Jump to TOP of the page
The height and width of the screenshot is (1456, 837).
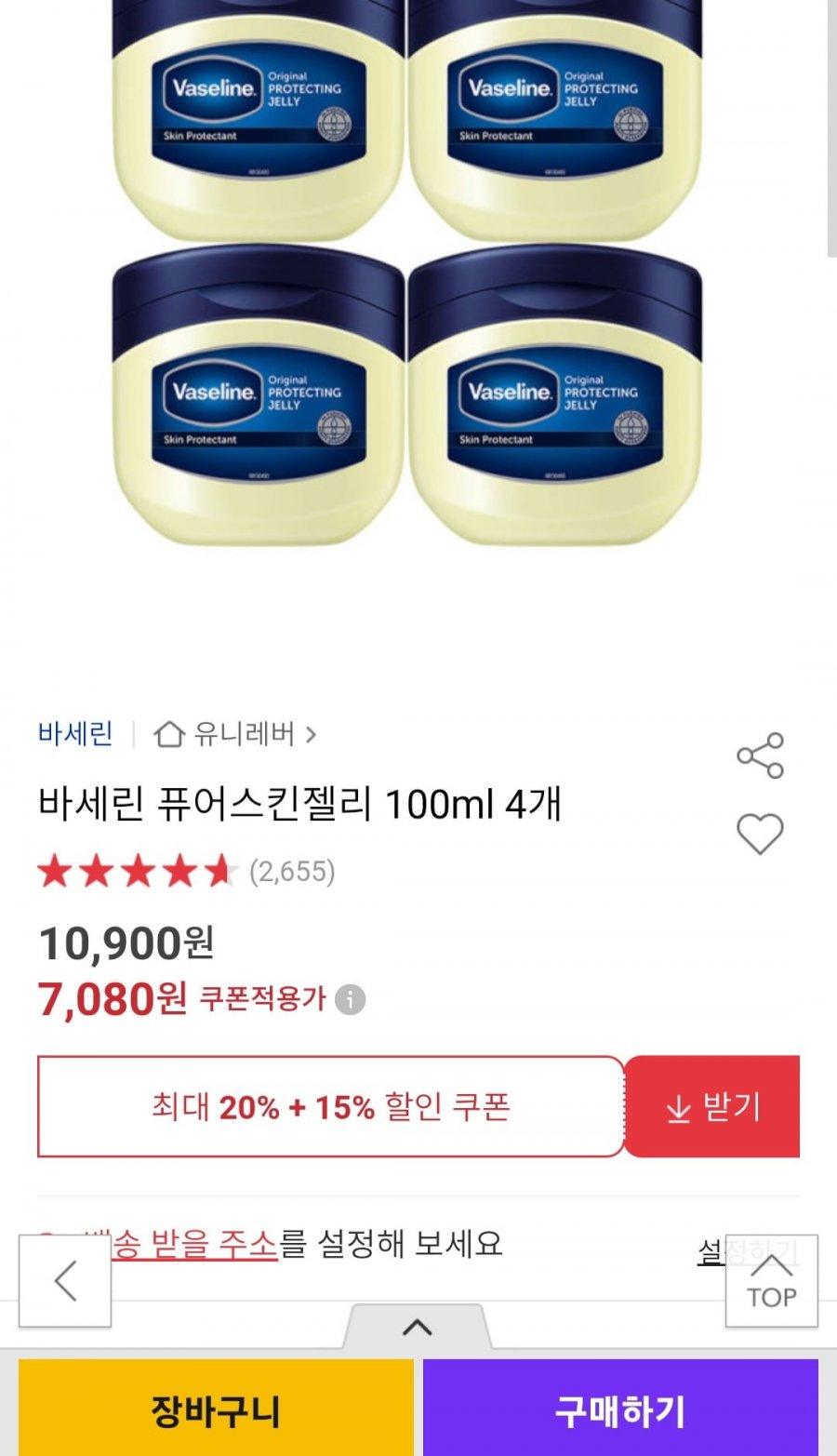(x=771, y=1281)
